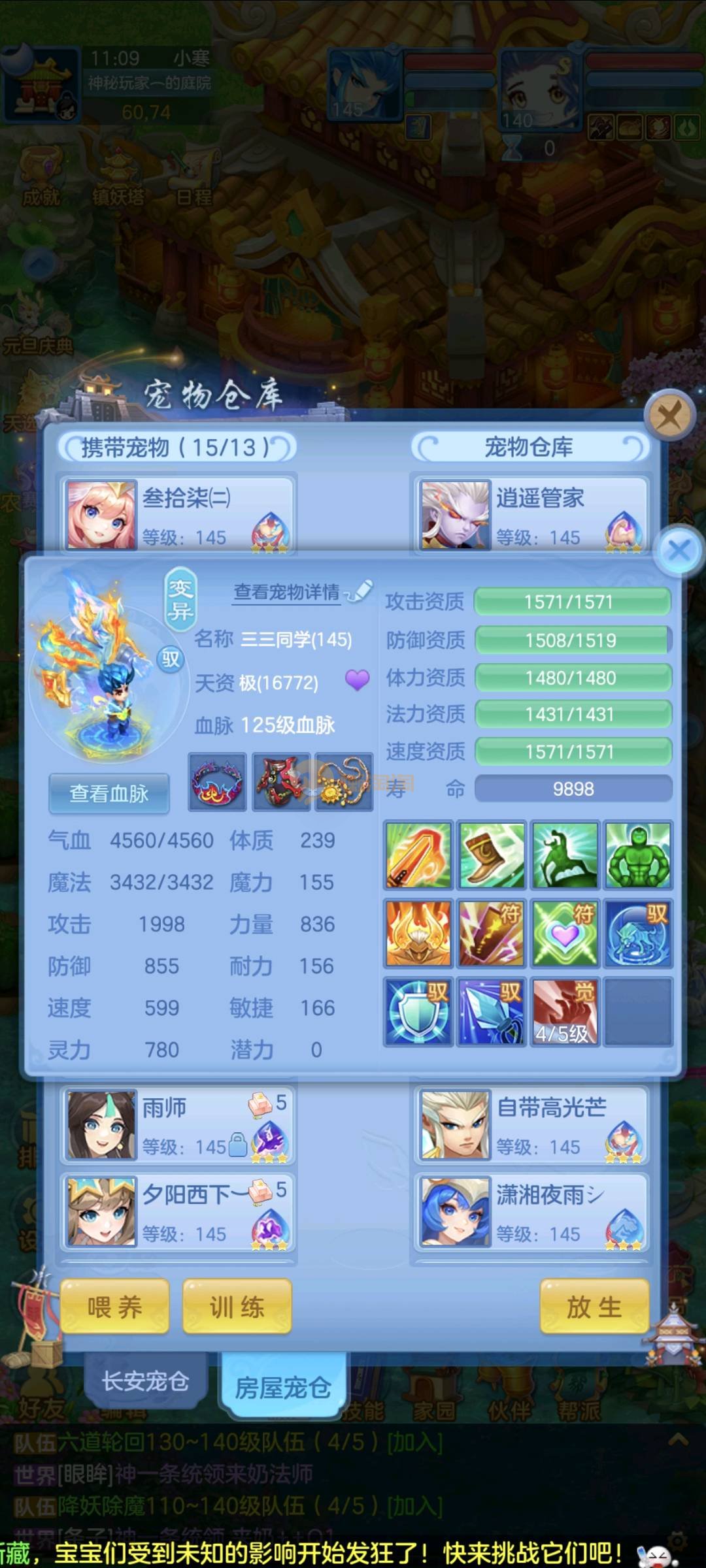View the green muscle man skill icon
Viewport: 706px width, 1568px height.
pos(638,855)
